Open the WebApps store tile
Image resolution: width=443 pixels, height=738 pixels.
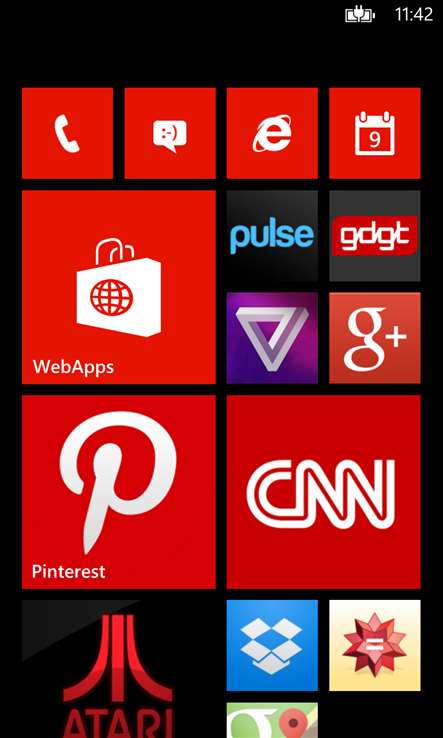click(x=119, y=287)
